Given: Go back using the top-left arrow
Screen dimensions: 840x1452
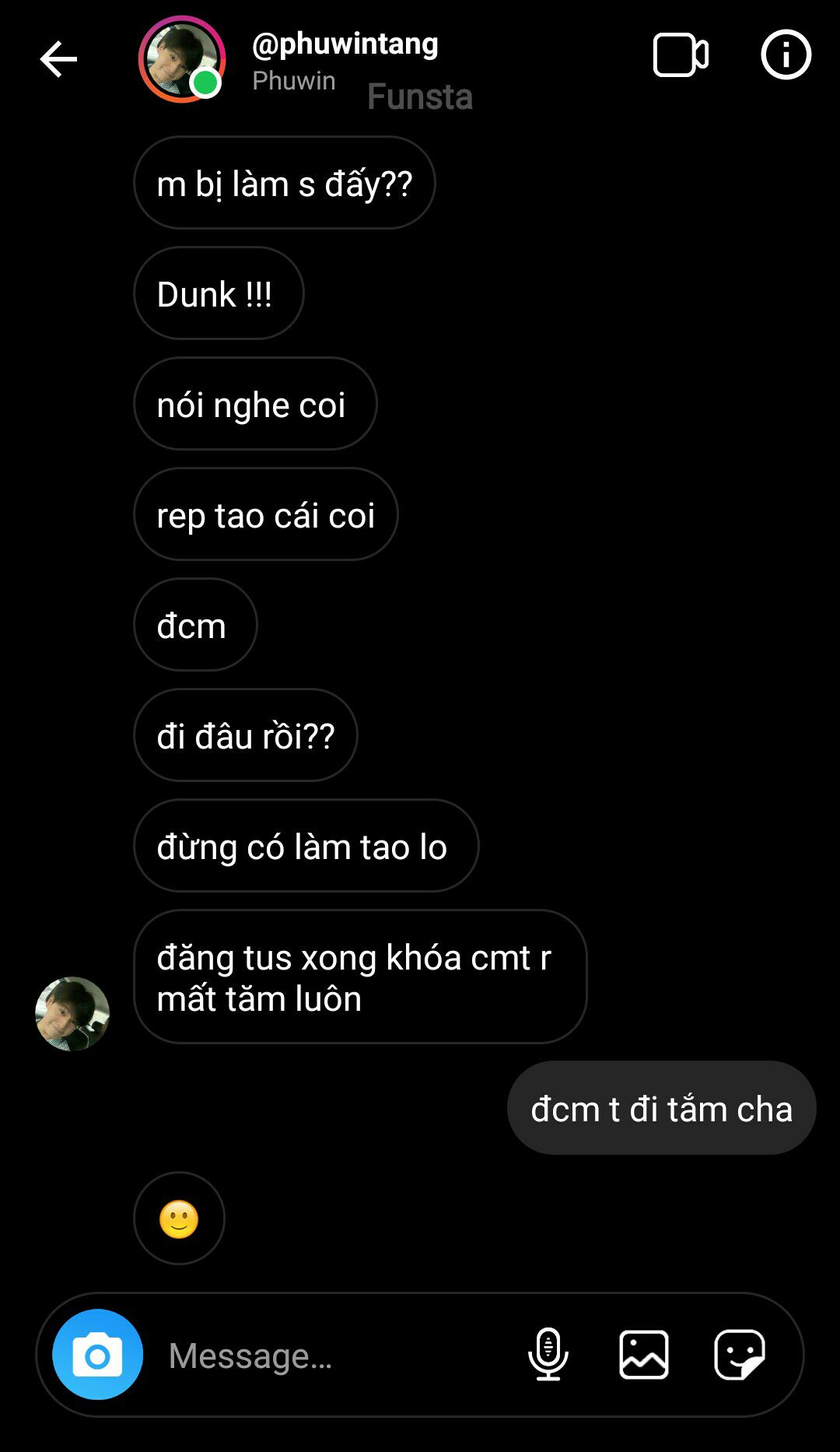Looking at the screenshot, I should (x=58, y=59).
